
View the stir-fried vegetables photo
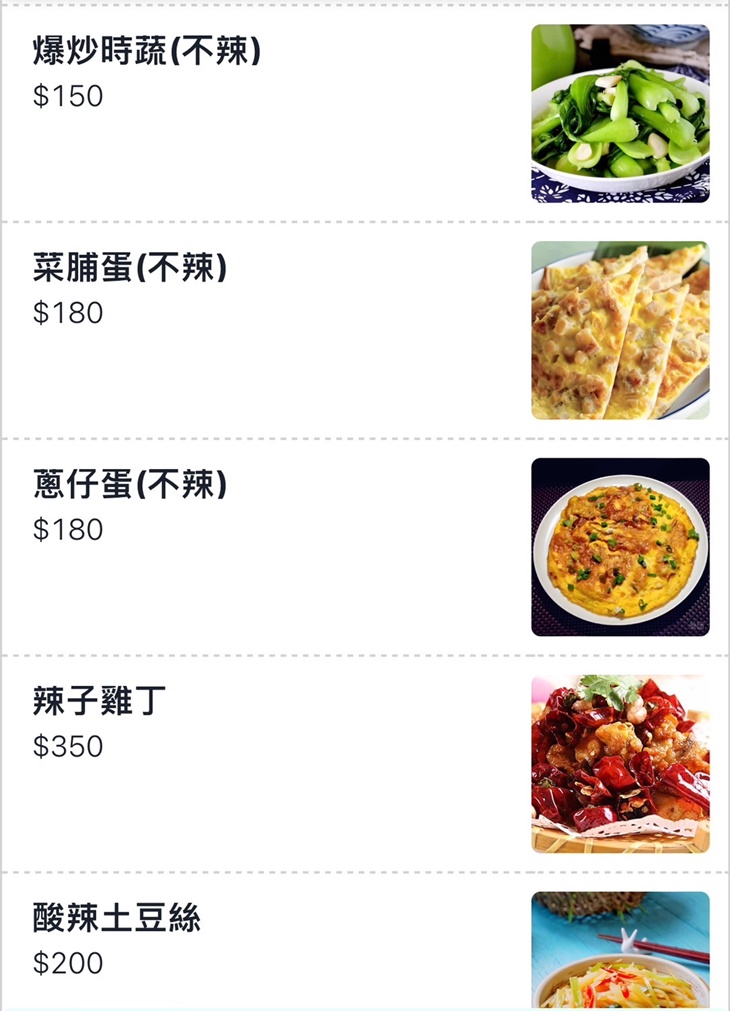point(618,110)
